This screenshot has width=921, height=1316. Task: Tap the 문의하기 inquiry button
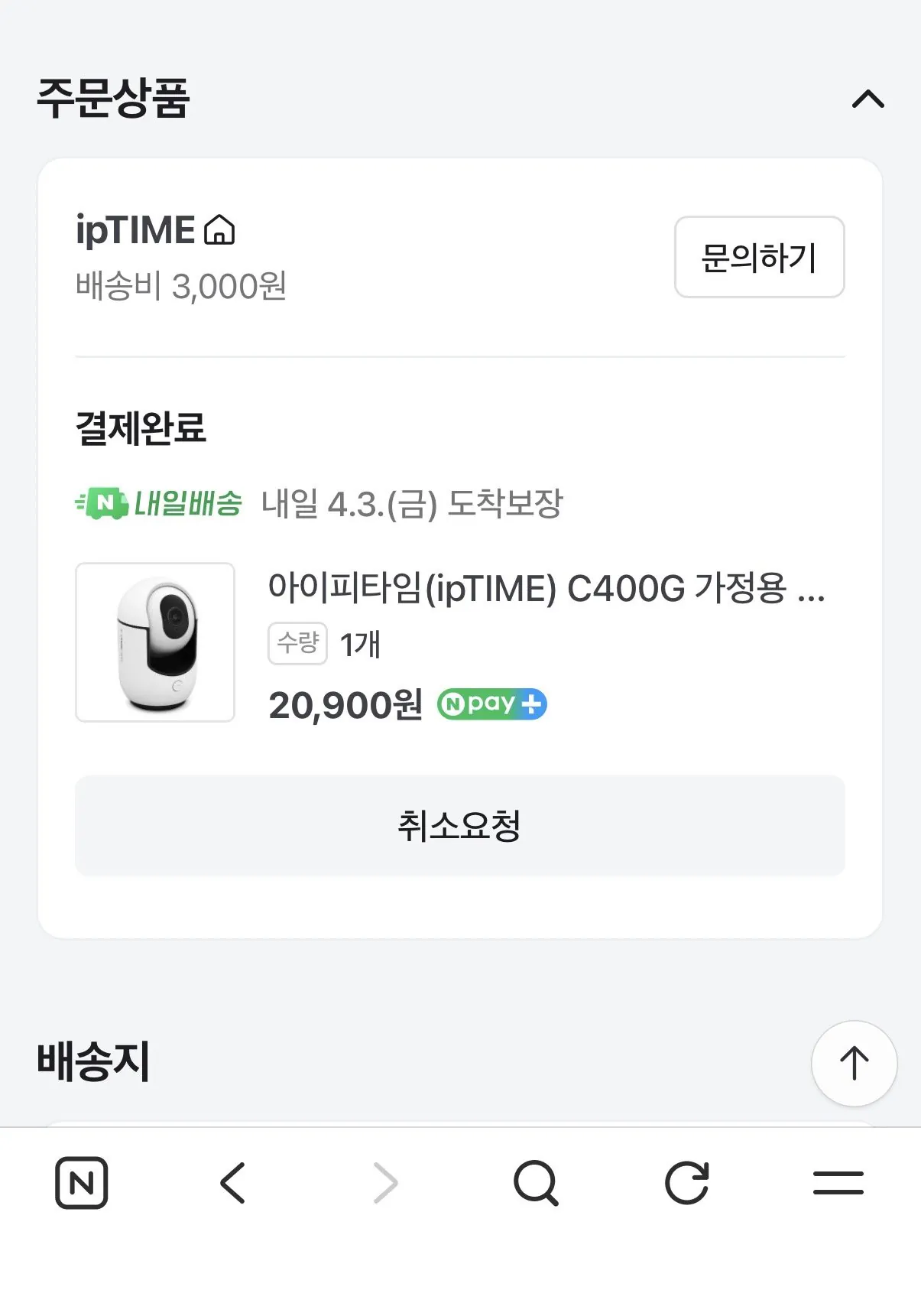pyautogui.click(x=759, y=258)
